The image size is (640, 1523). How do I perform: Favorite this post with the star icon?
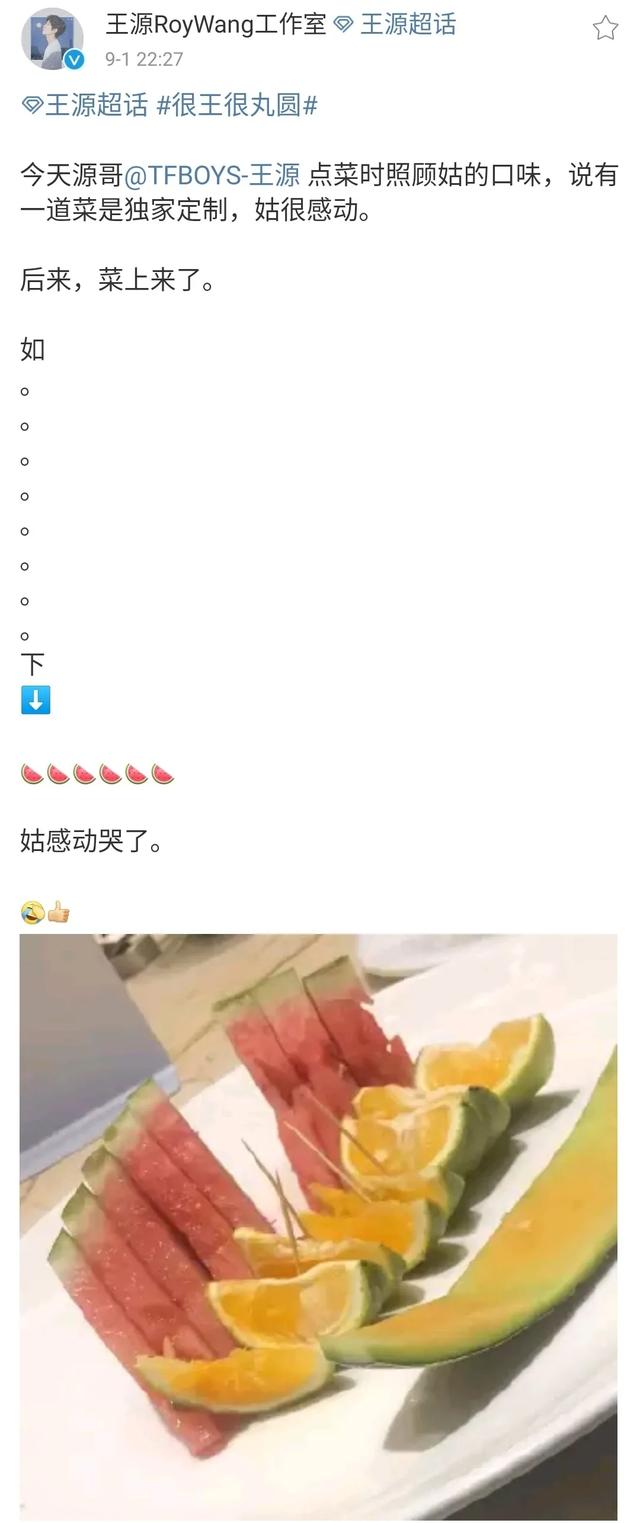605,28
